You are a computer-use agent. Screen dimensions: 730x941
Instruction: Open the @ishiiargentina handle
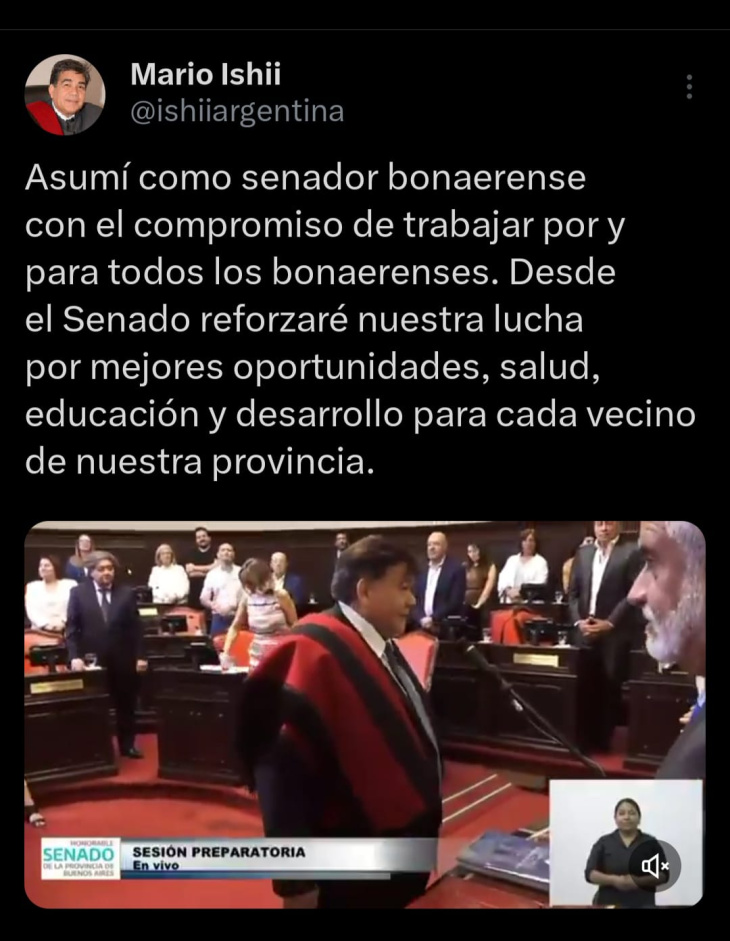click(237, 112)
